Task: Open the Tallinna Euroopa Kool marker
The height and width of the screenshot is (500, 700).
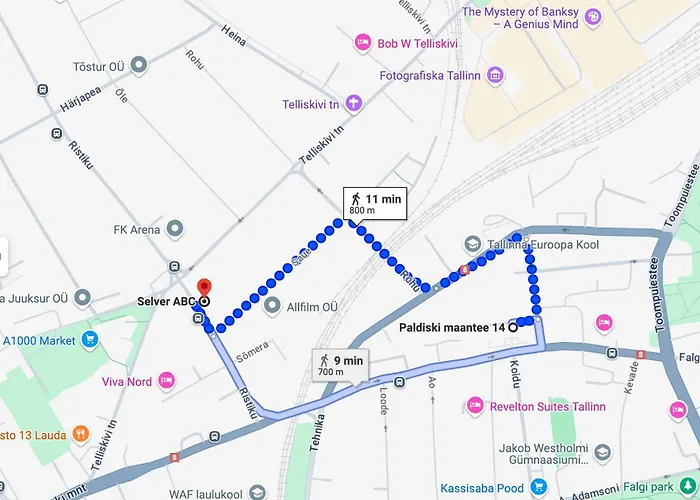Action: (x=471, y=244)
